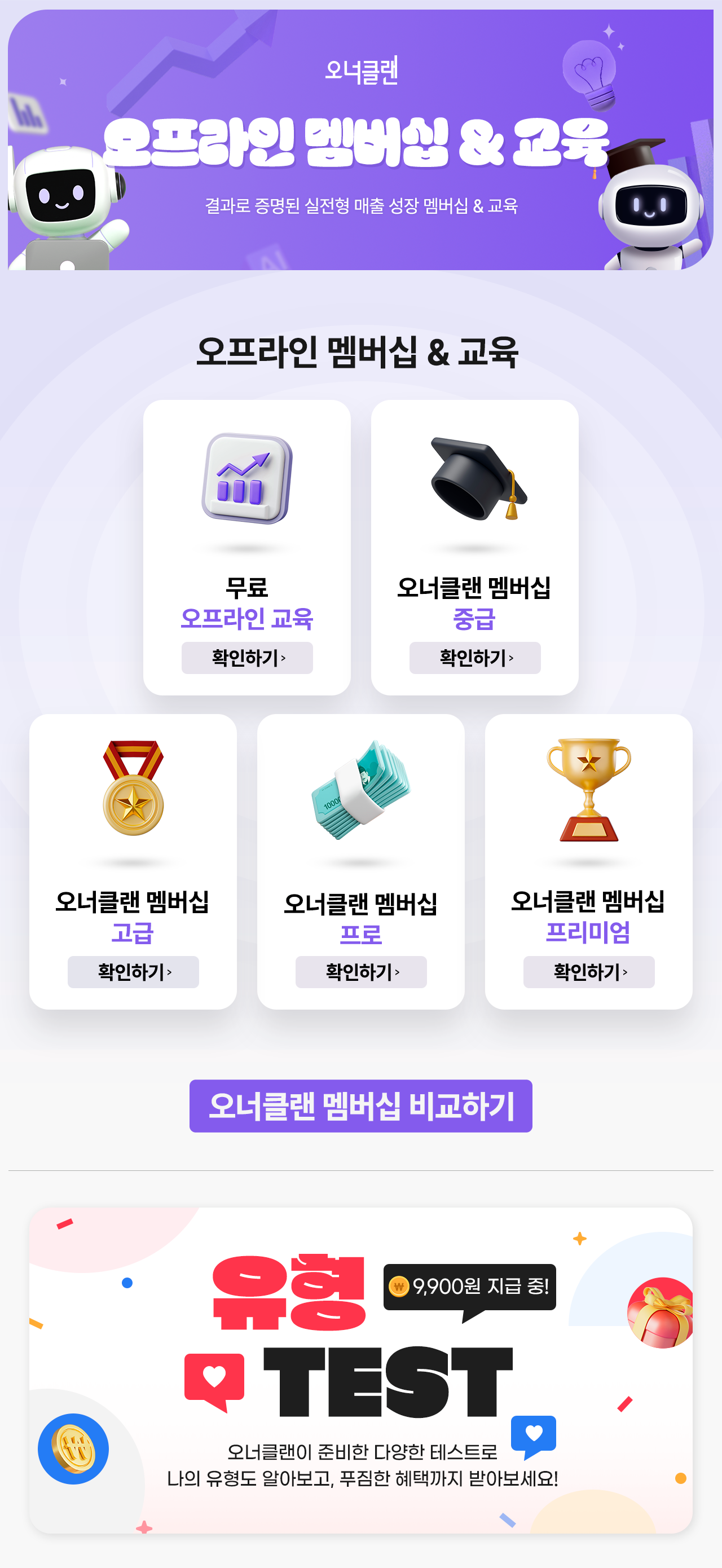Viewport: 722px width, 1568px height.
Task: Tap 확인하기 under 무료 오프라인 교육
Action: 247,658
